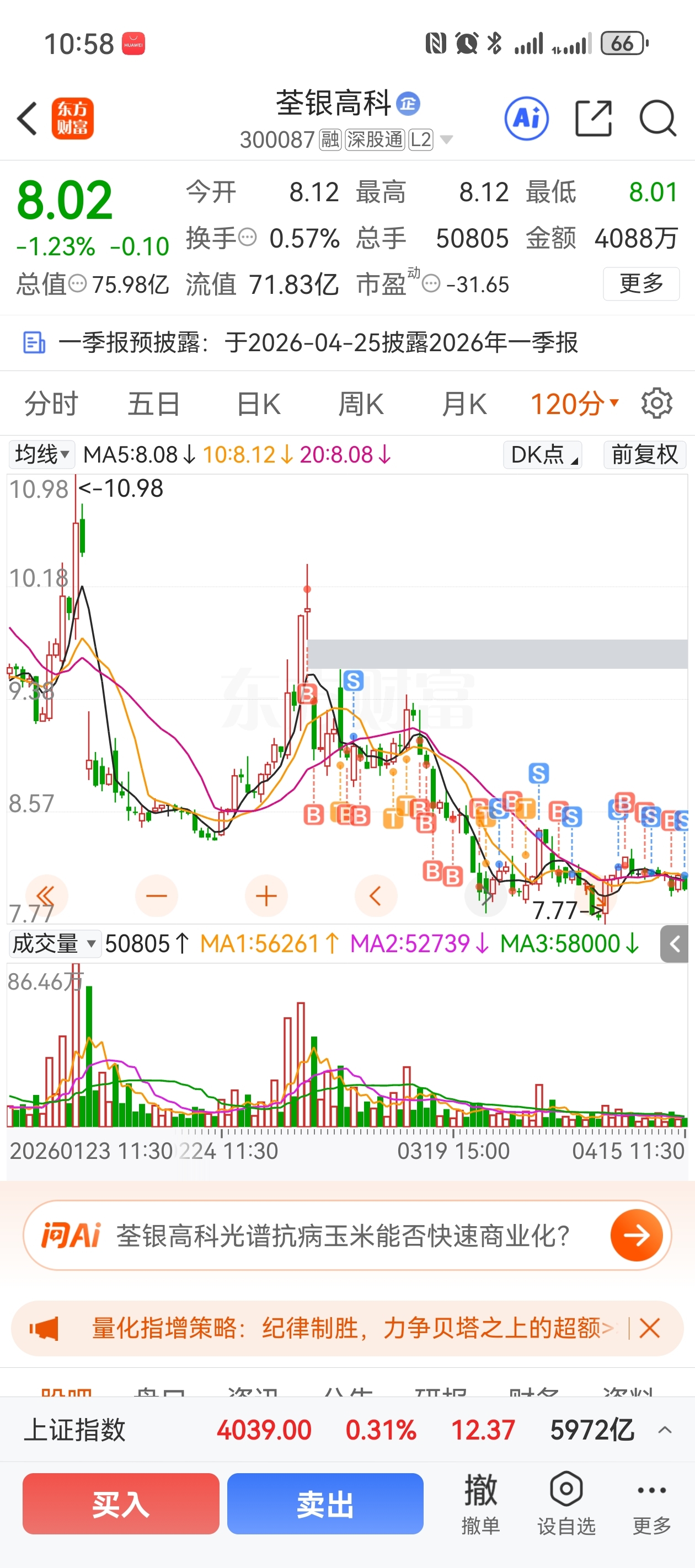Open the Ai assistant icon
The height and width of the screenshot is (1568, 695).
(526, 118)
